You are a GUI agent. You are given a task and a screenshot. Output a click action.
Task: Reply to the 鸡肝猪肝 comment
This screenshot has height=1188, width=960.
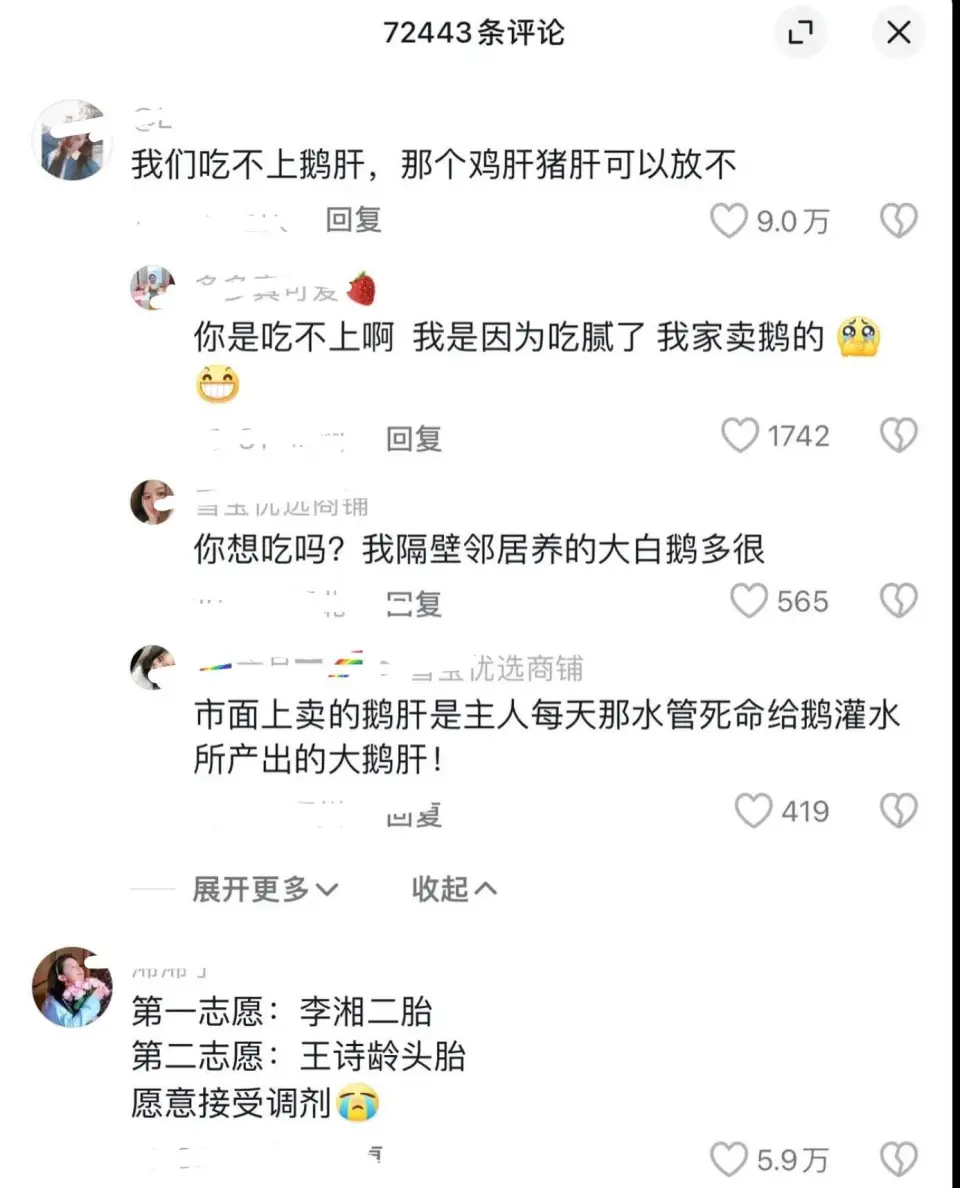(x=353, y=220)
